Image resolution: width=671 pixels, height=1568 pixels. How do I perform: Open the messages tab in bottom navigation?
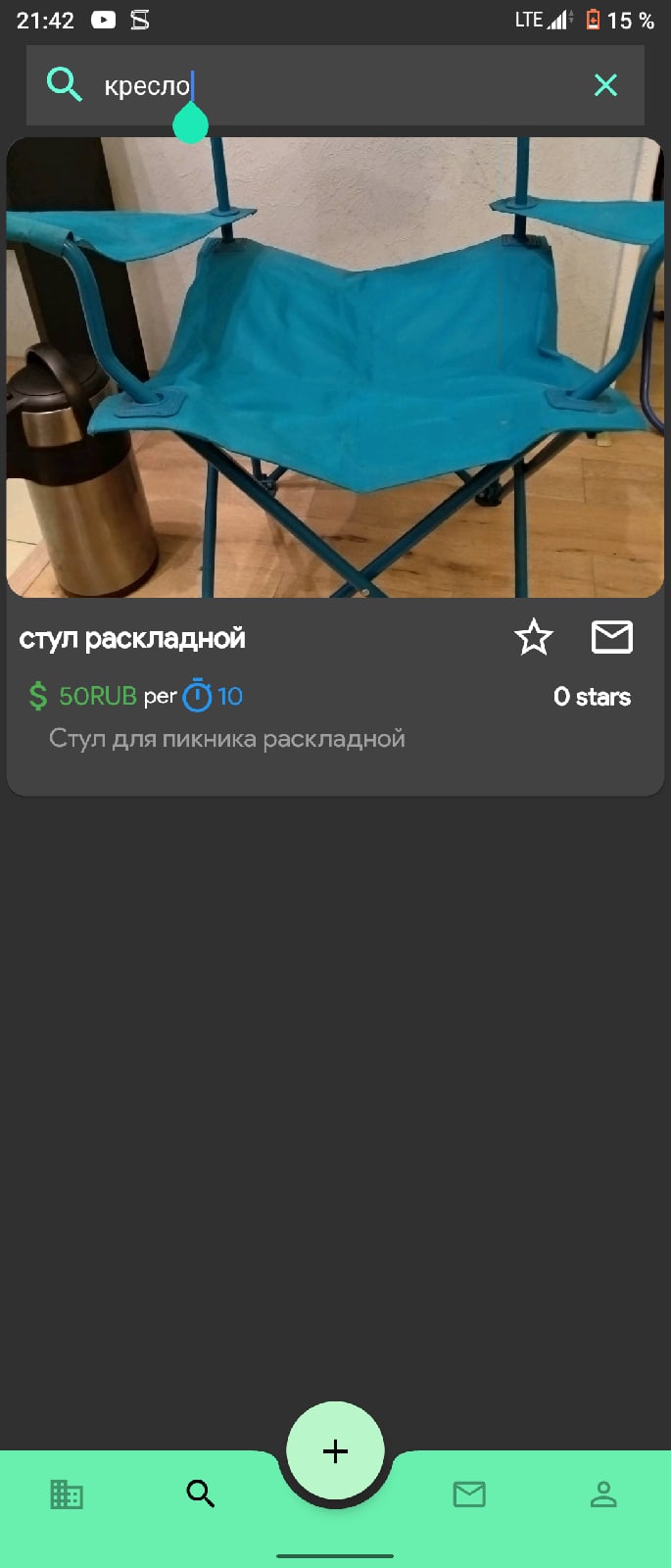click(469, 1494)
